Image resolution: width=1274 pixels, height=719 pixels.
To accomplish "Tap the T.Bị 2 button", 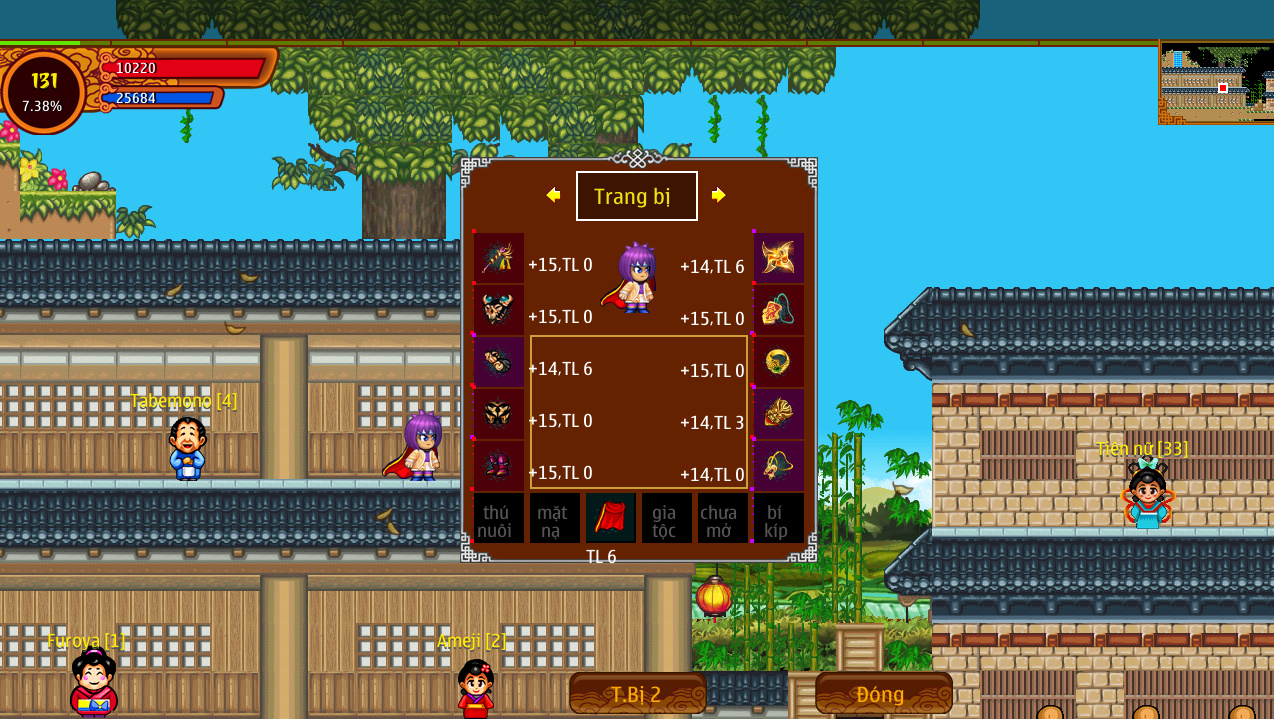I will (x=637, y=694).
